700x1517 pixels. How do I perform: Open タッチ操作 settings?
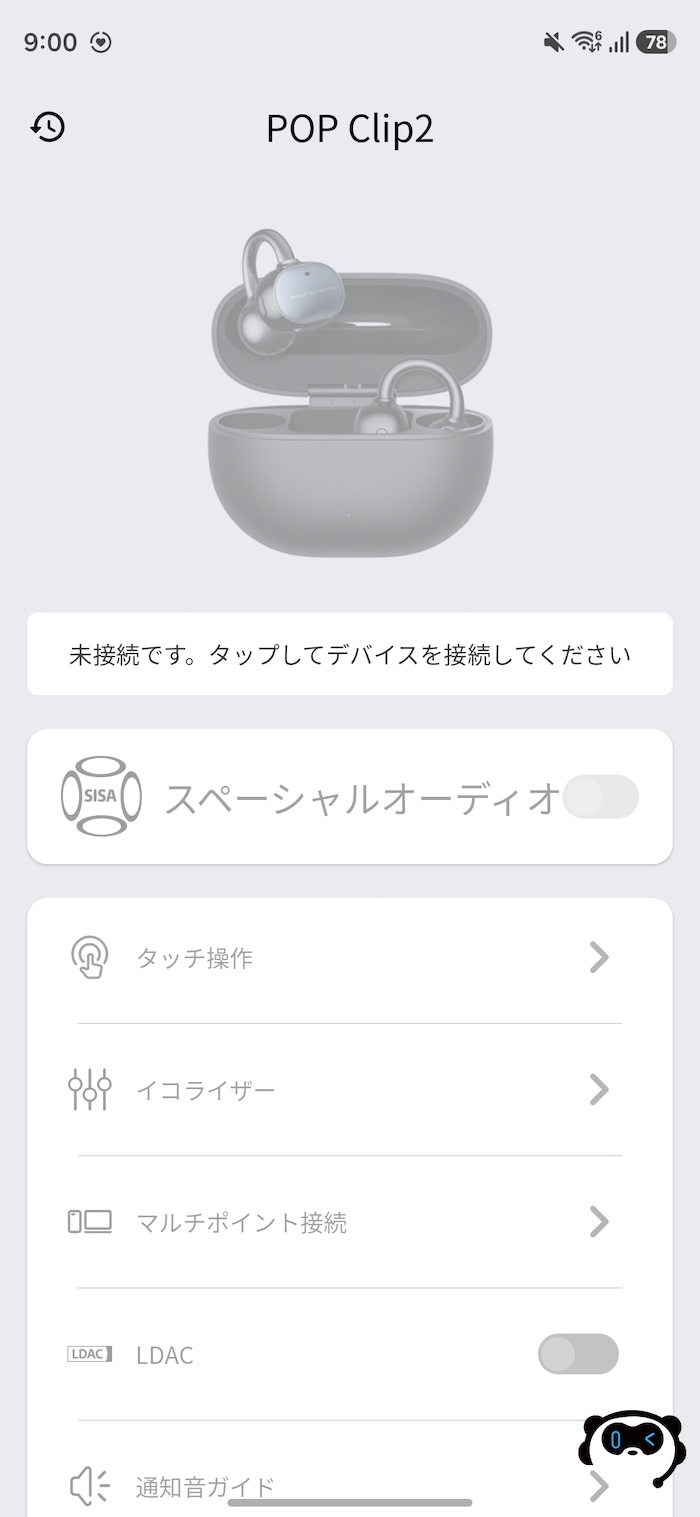click(350, 958)
